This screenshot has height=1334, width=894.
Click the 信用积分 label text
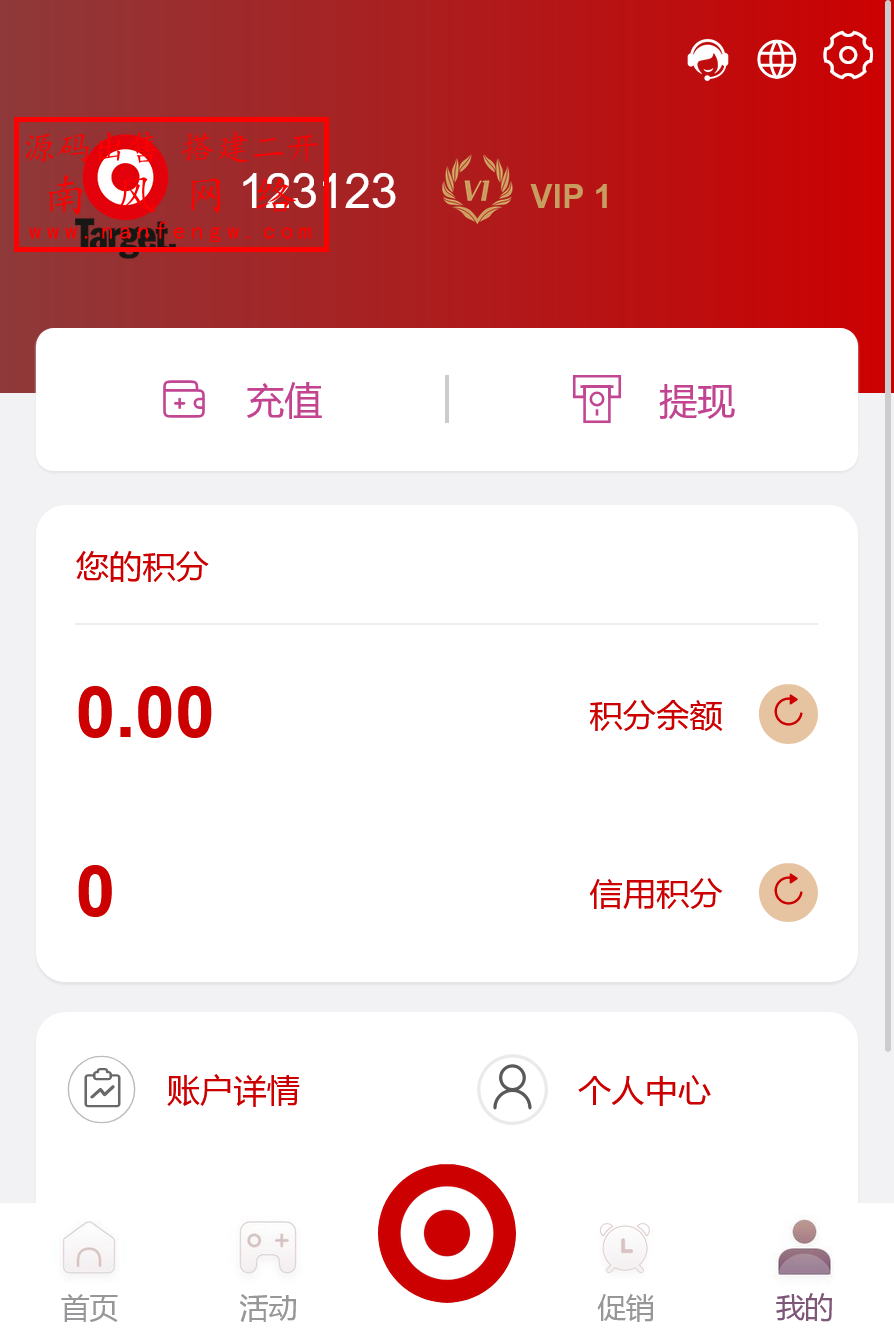tap(654, 893)
